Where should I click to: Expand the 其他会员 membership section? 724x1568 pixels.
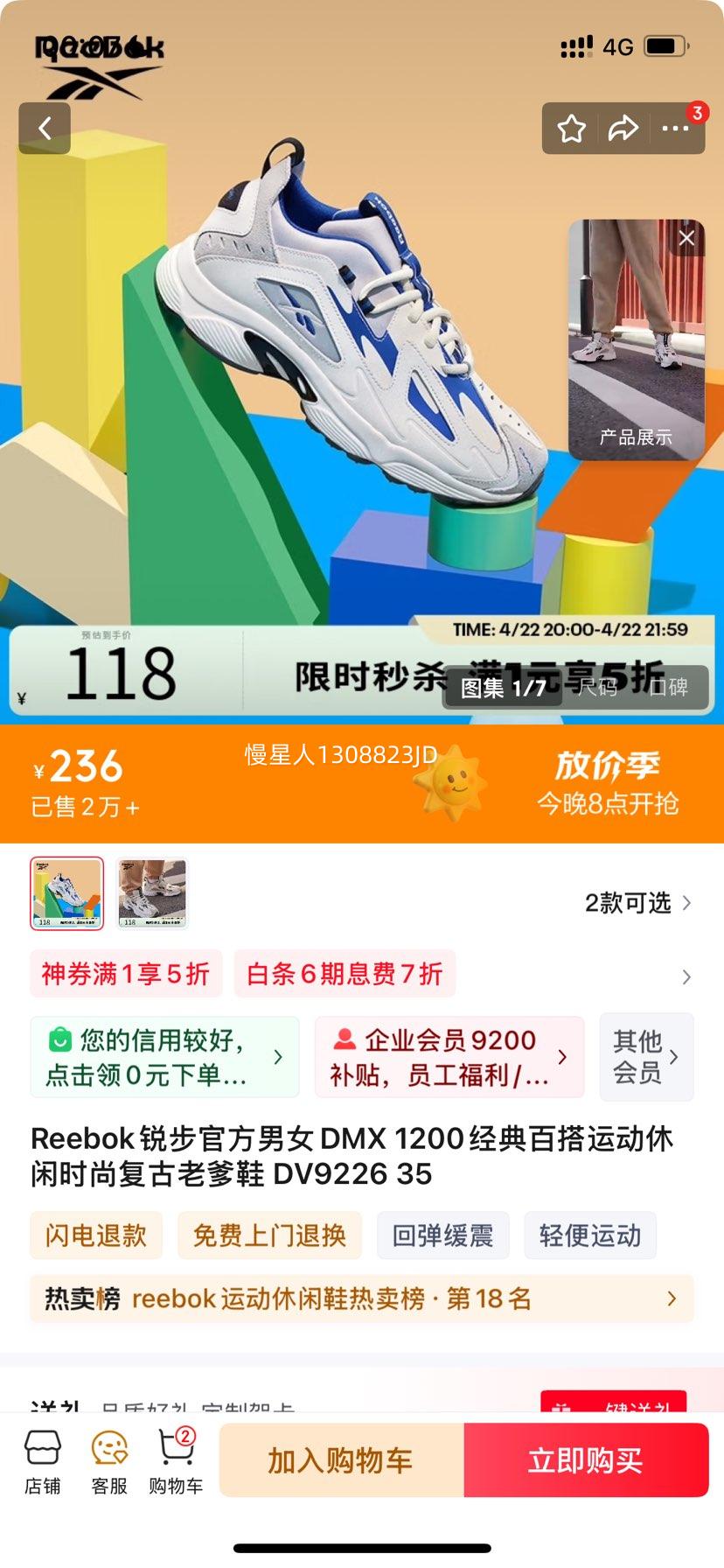[x=646, y=1057]
